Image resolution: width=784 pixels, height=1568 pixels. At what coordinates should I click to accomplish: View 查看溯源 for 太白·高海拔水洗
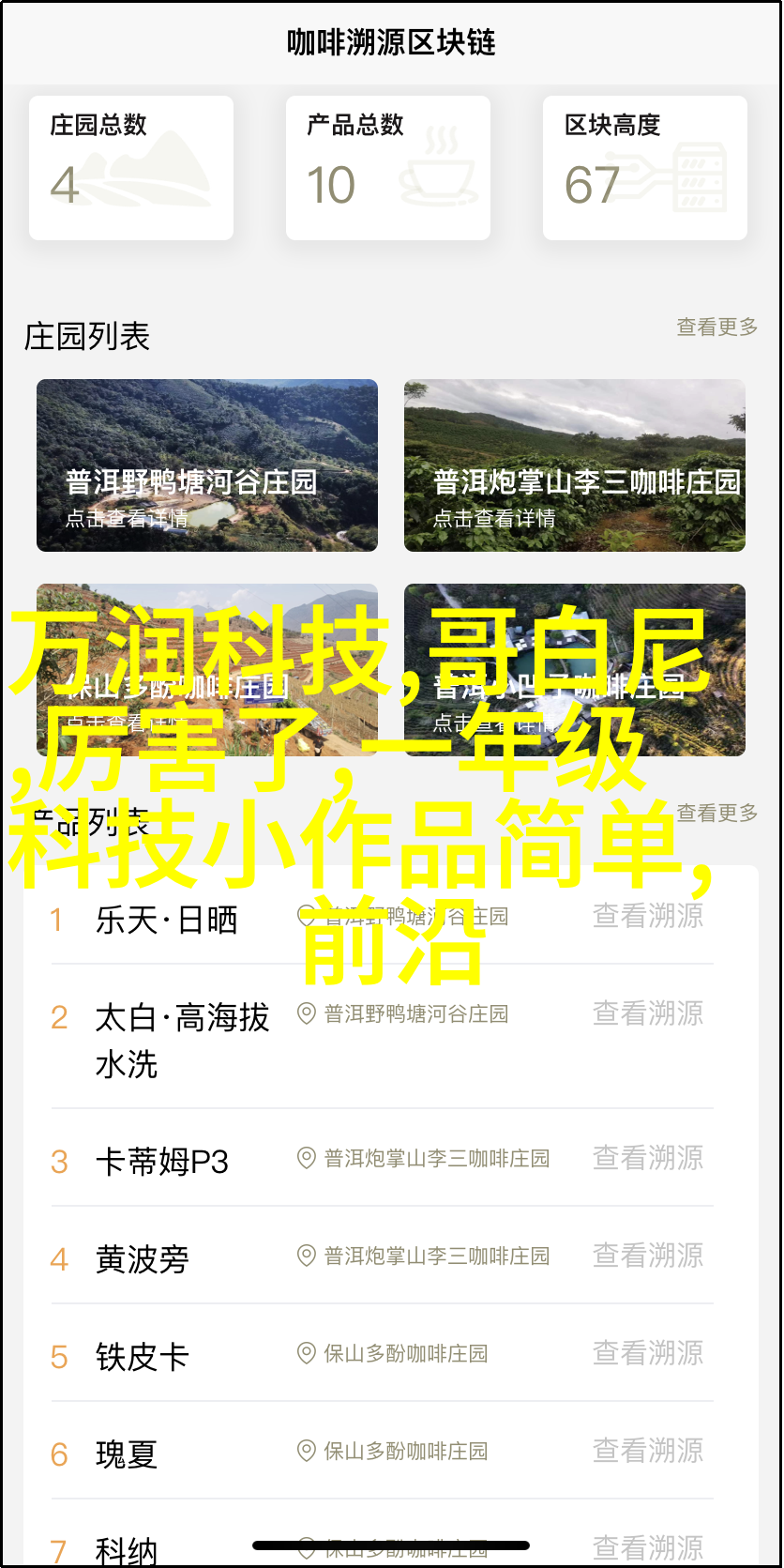click(x=648, y=1014)
